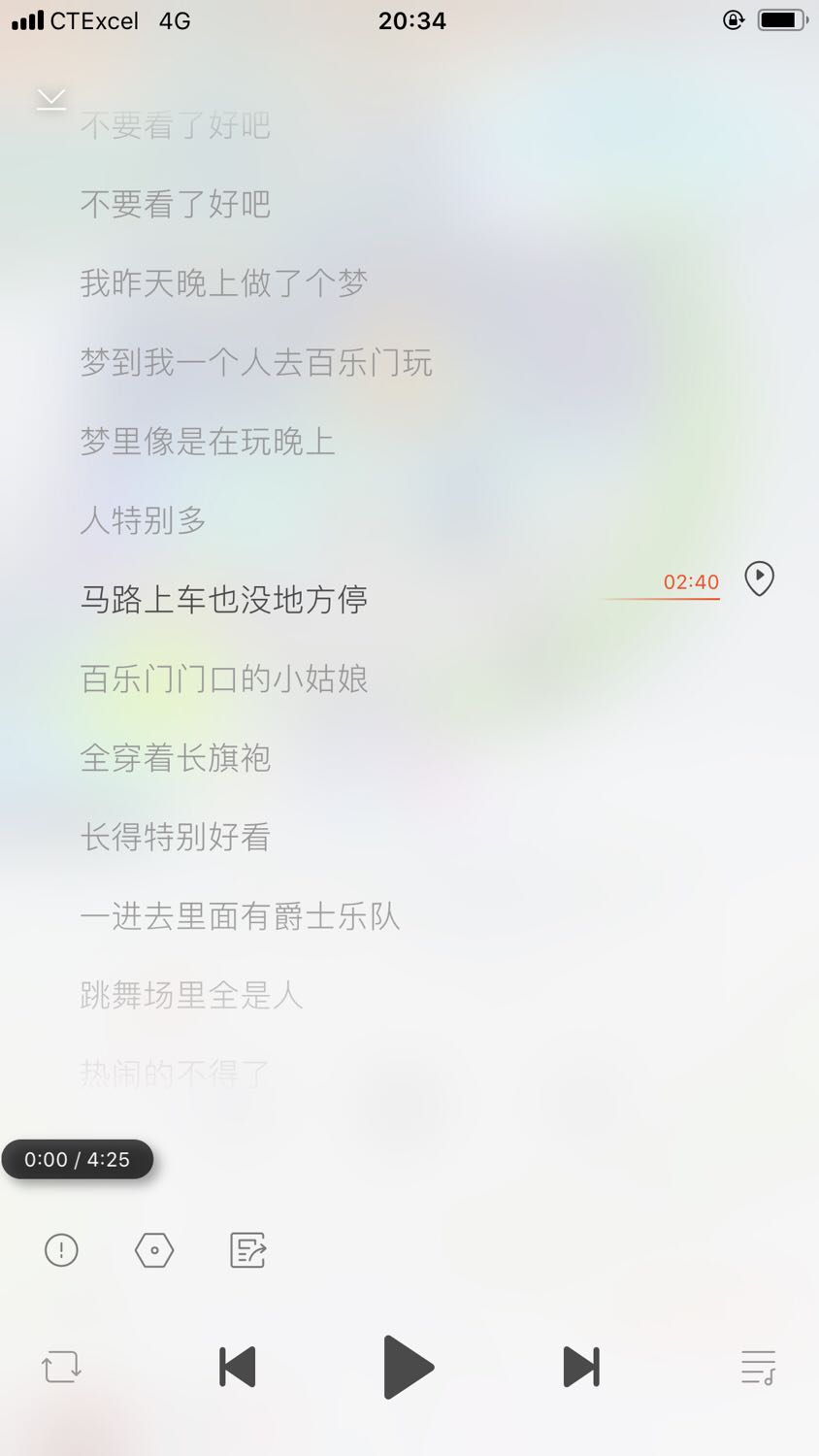Play from 02:40 lyric line
819x1456 pixels.
click(x=759, y=579)
